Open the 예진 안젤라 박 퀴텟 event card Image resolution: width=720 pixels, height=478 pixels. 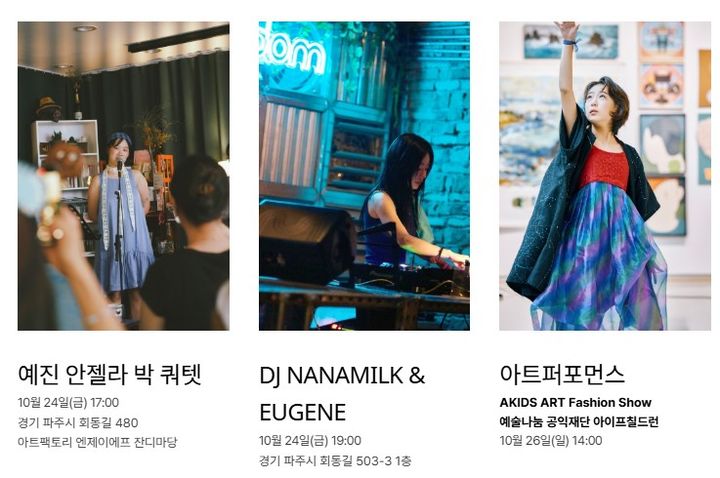[110, 374]
